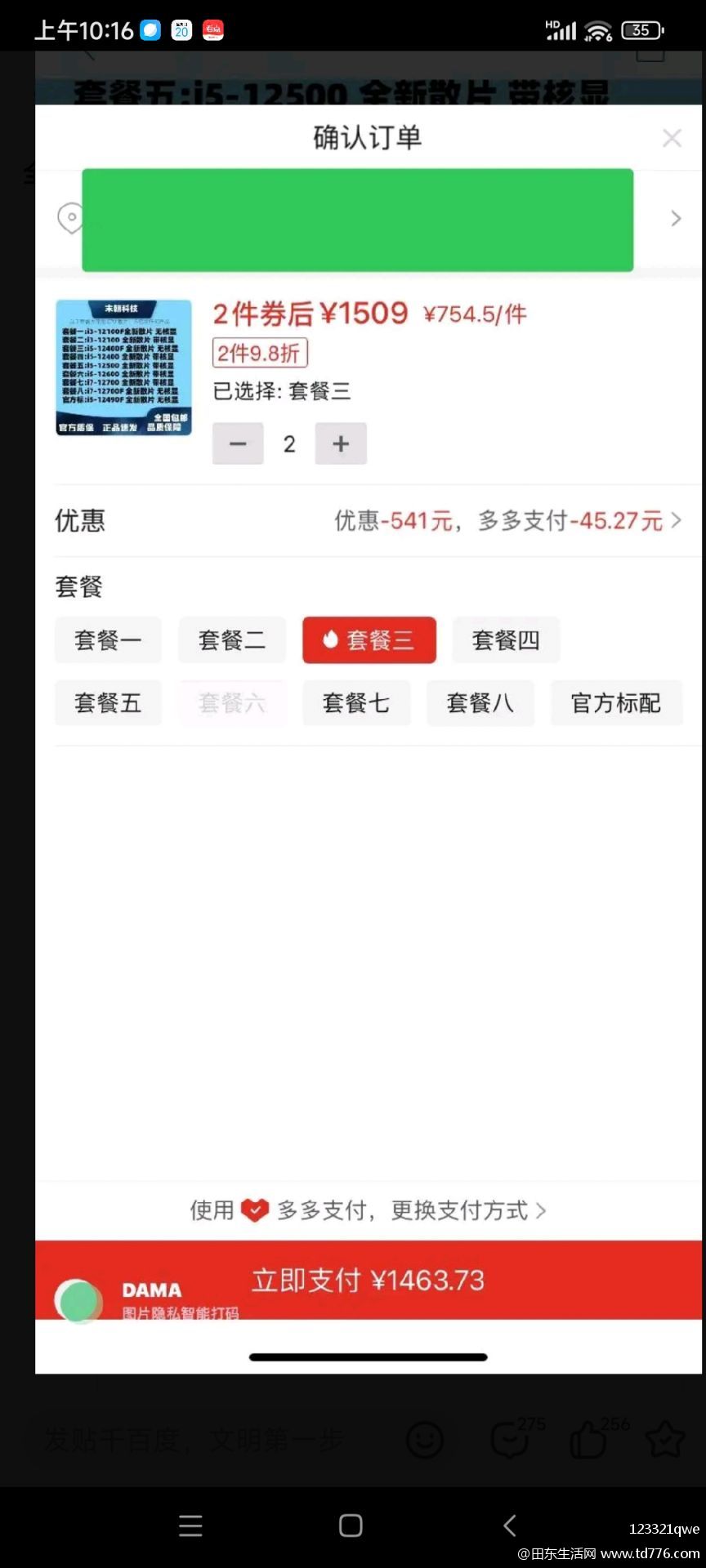Expand the 优惠 discount details
This screenshot has height=1568, width=706.
[369, 520]
